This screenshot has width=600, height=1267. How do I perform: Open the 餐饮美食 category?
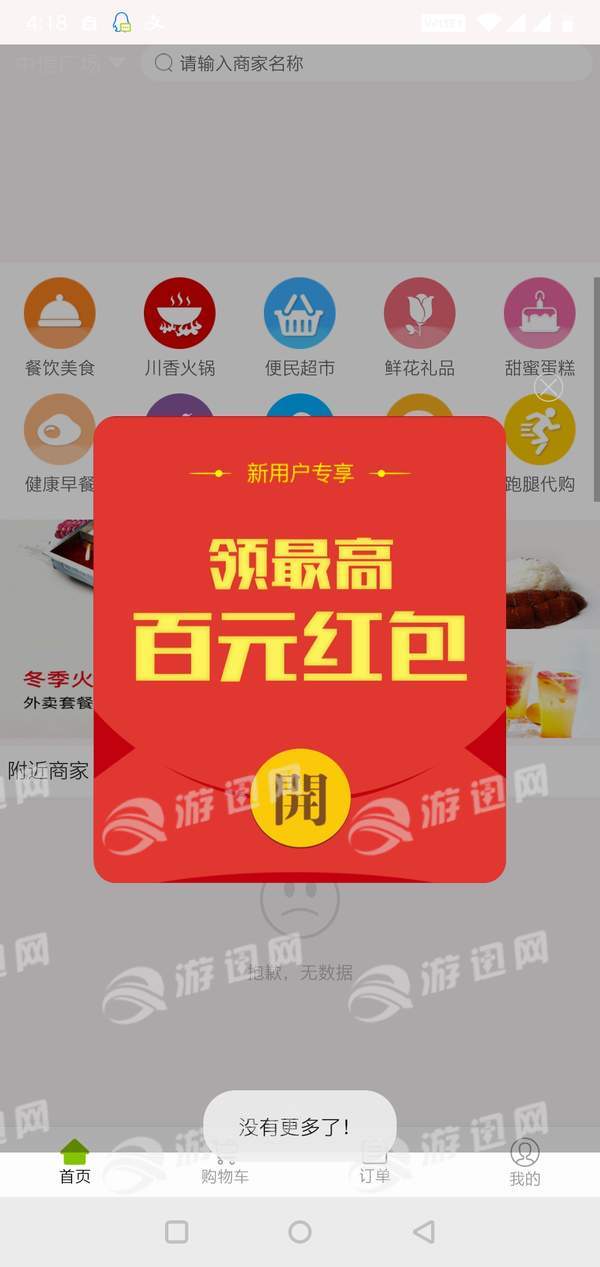pyautogui.click(x=60, y=327)
